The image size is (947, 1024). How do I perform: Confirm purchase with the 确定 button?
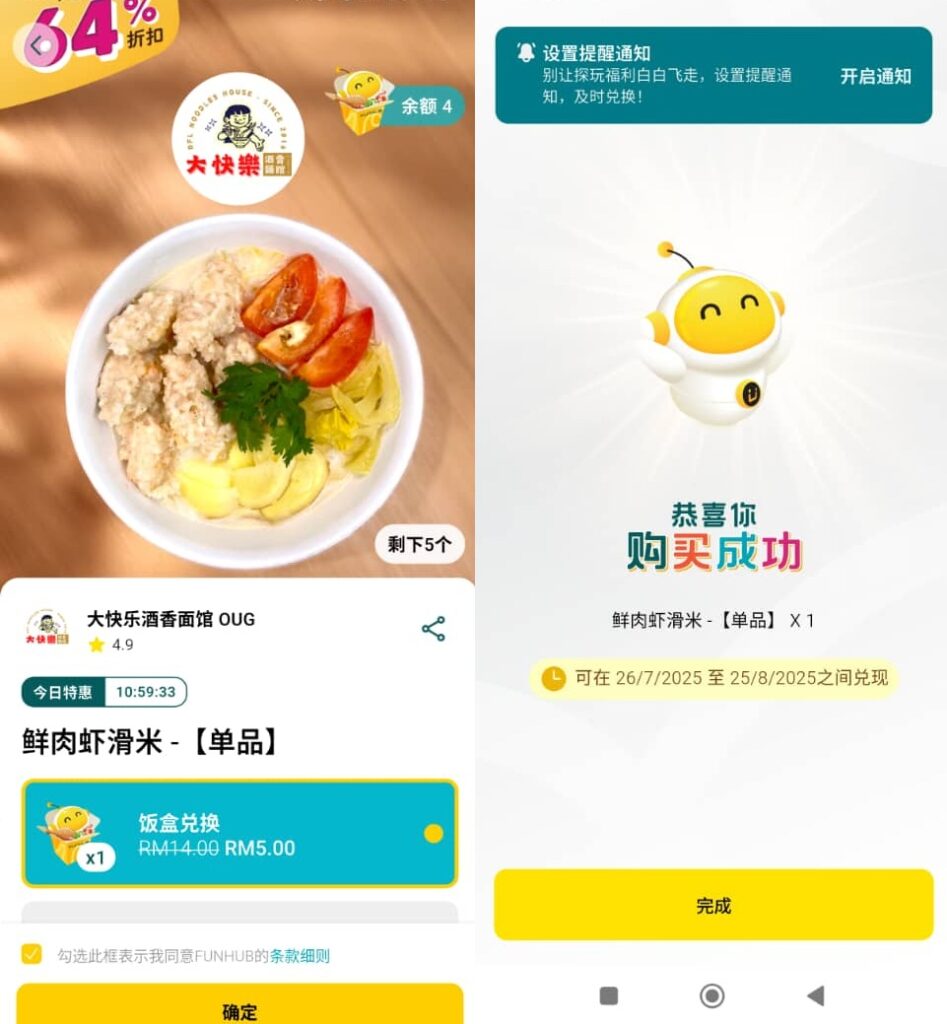(x=240, y=1008)
